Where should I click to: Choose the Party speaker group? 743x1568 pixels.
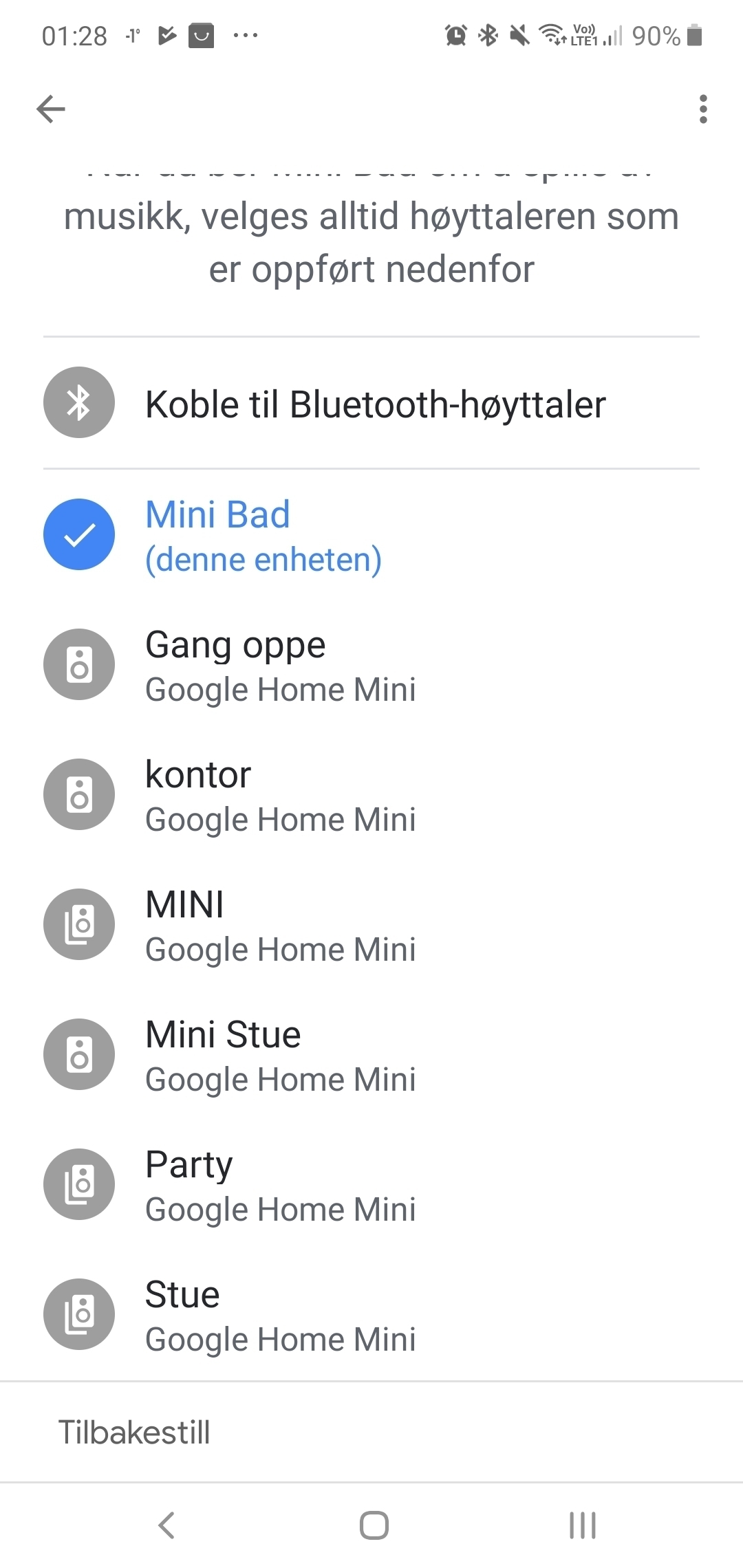(371, 1185)
